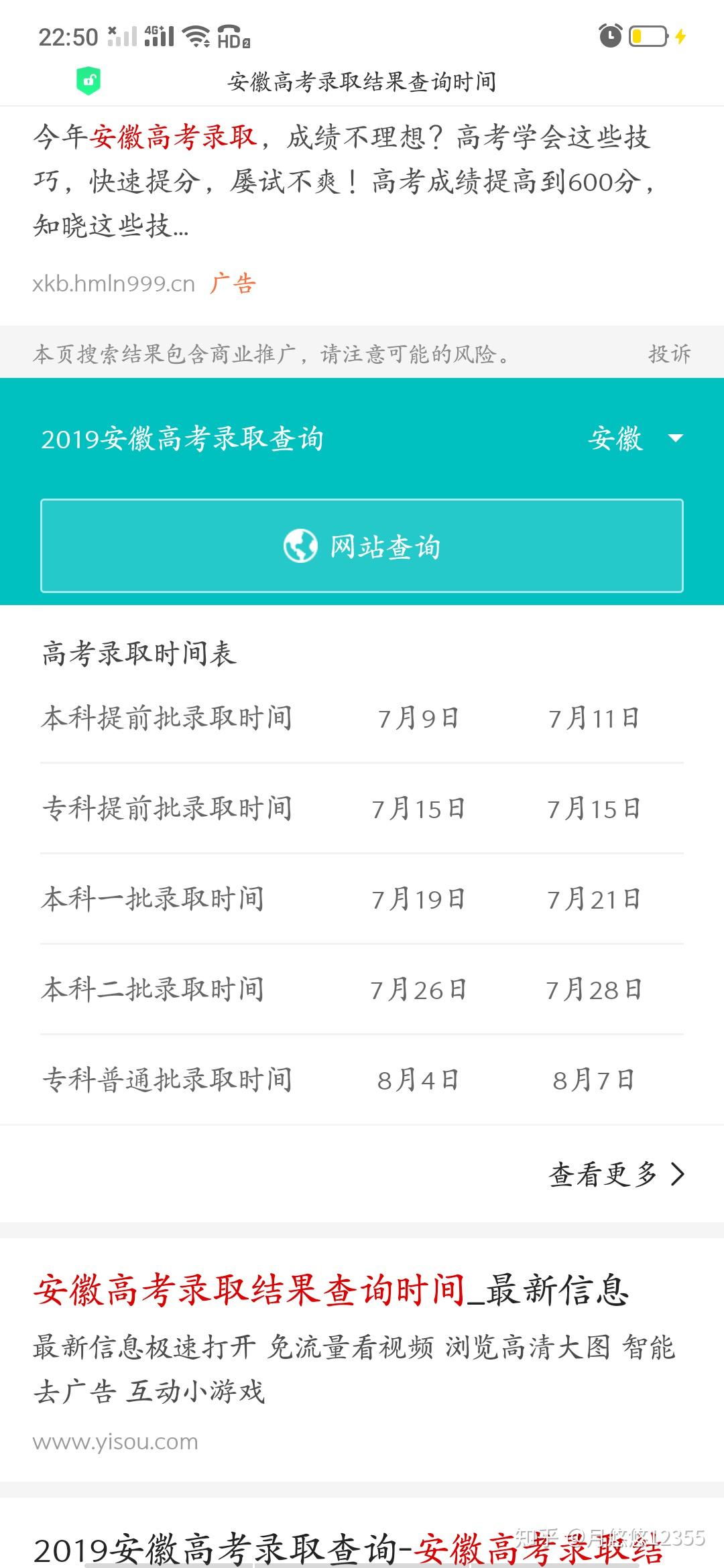724x1568 pixels.
Task: Tap the page title to edit the search
Action: point(362,82)
